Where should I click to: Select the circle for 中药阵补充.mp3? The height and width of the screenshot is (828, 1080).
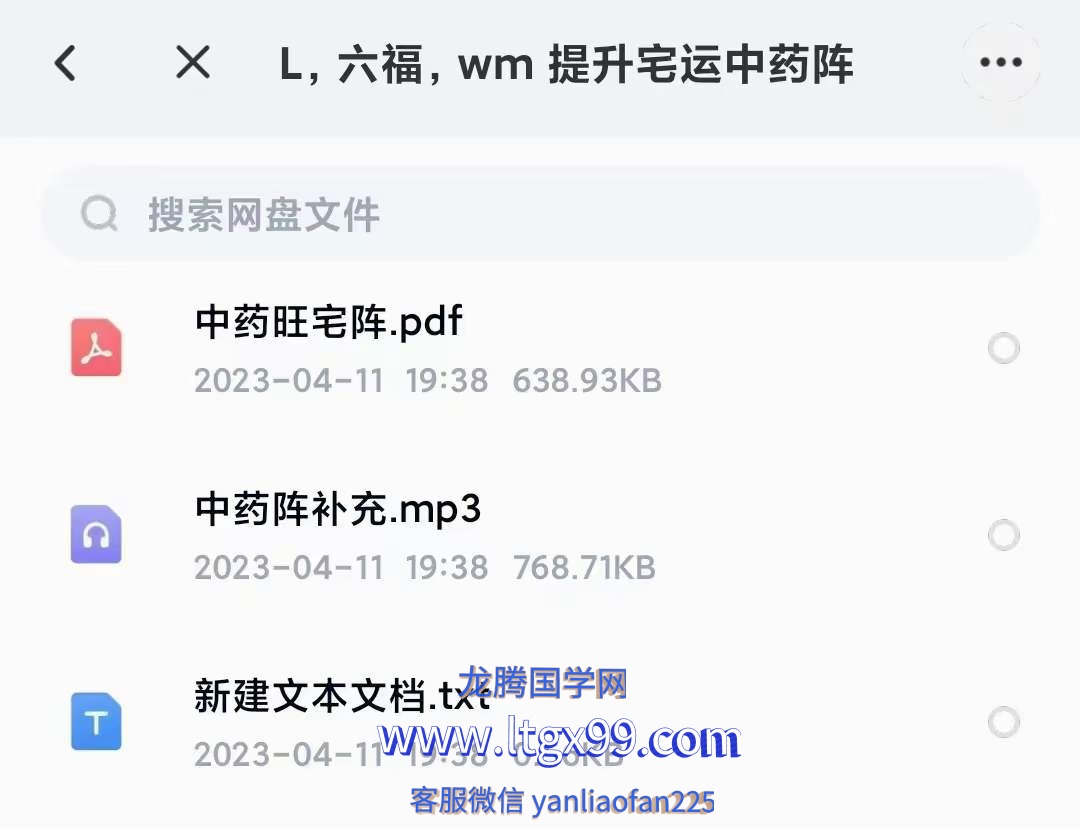click(x=1003, y=536)
